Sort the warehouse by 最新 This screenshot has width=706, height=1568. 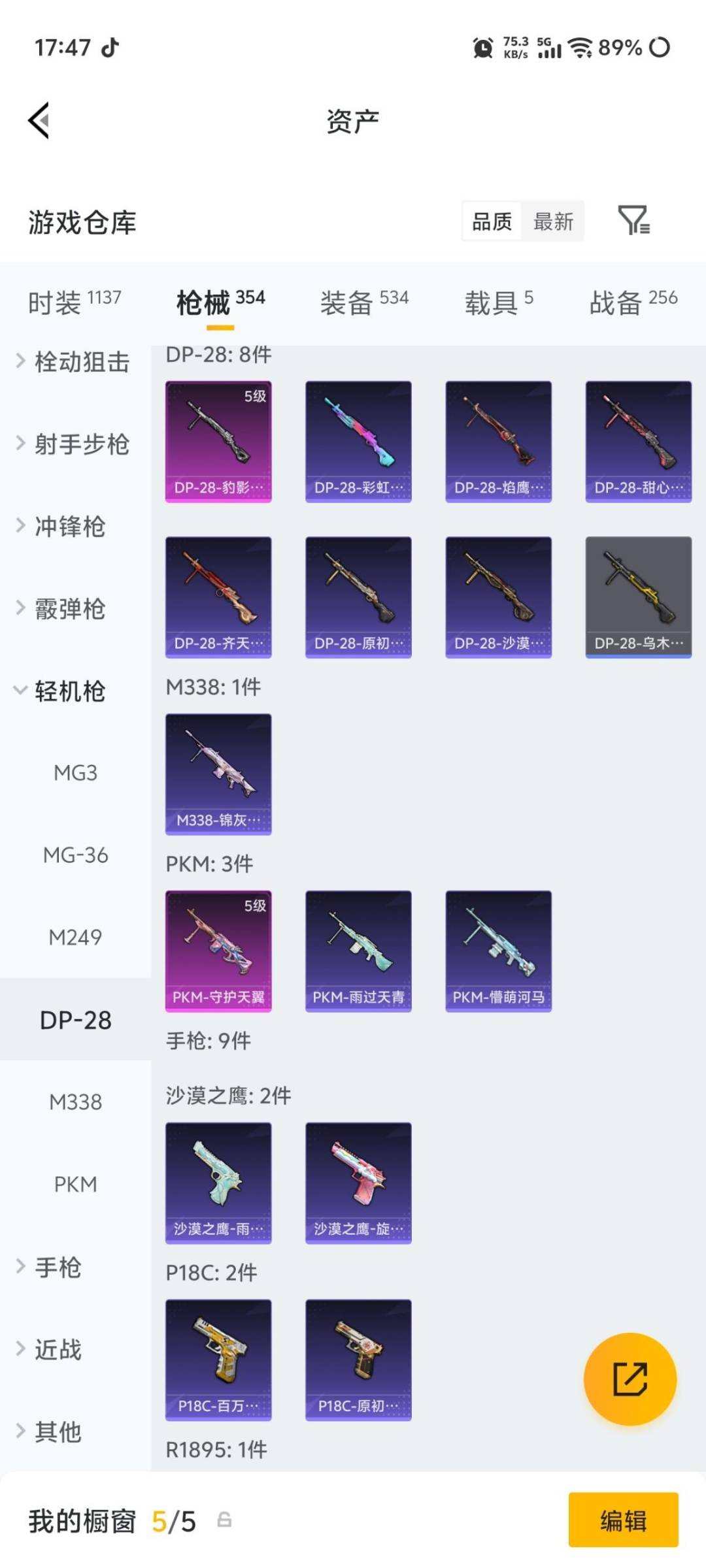(553, 221)
